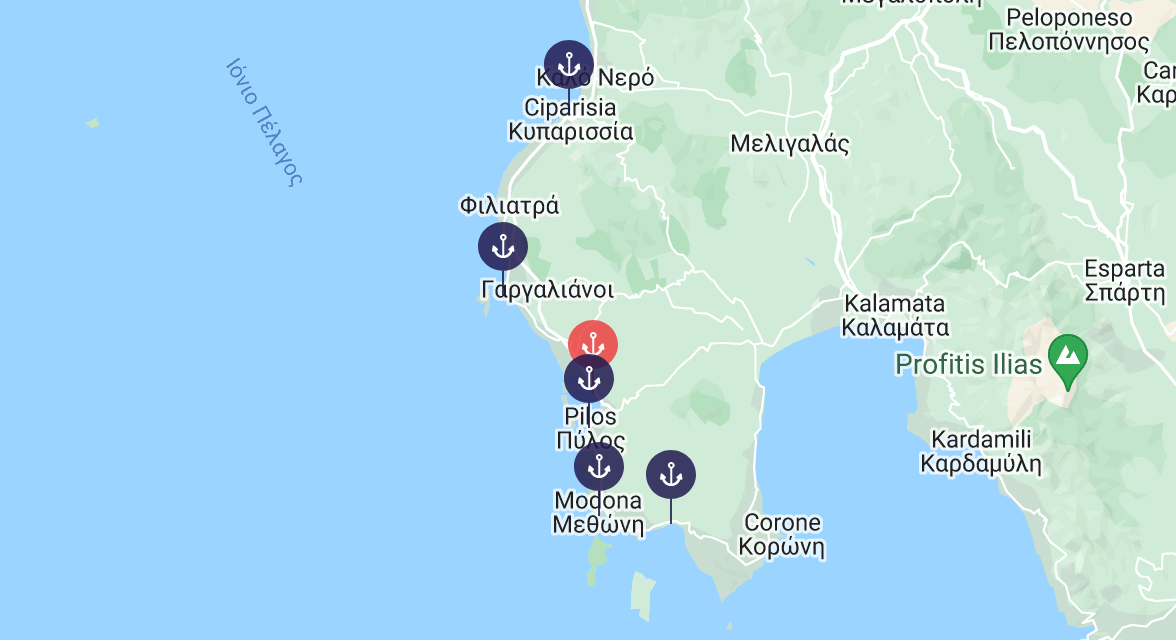The image size is (1176, 640).
Task: Open the anchor marker at Modona
Action: 599,467
